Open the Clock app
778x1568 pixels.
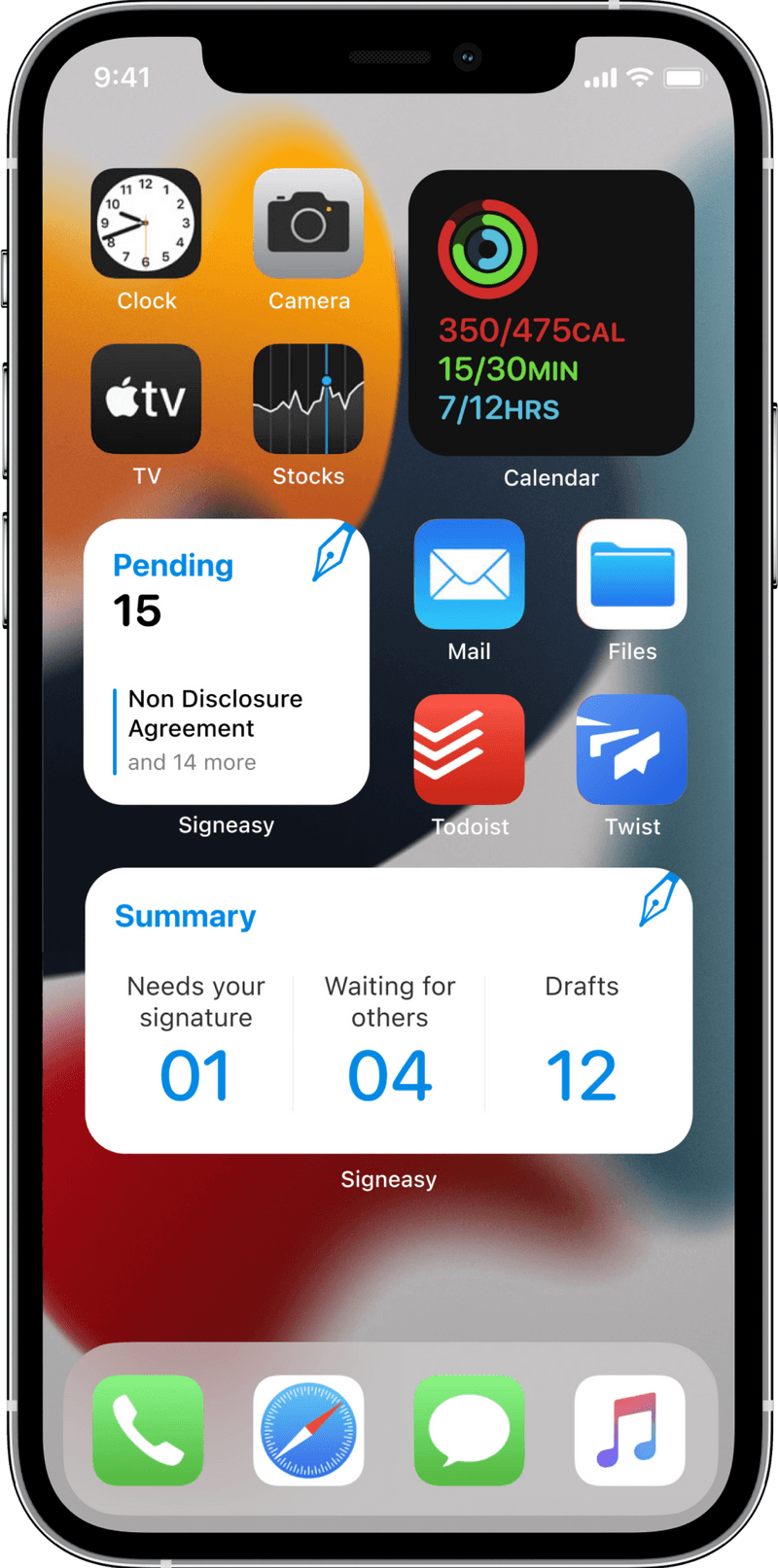coord(146,224)
